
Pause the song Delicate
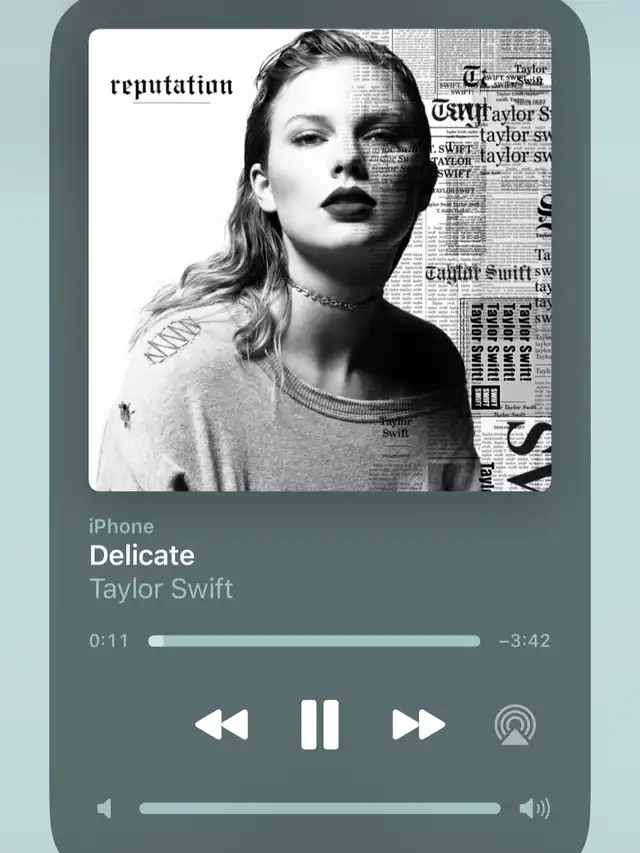(320, 724)
